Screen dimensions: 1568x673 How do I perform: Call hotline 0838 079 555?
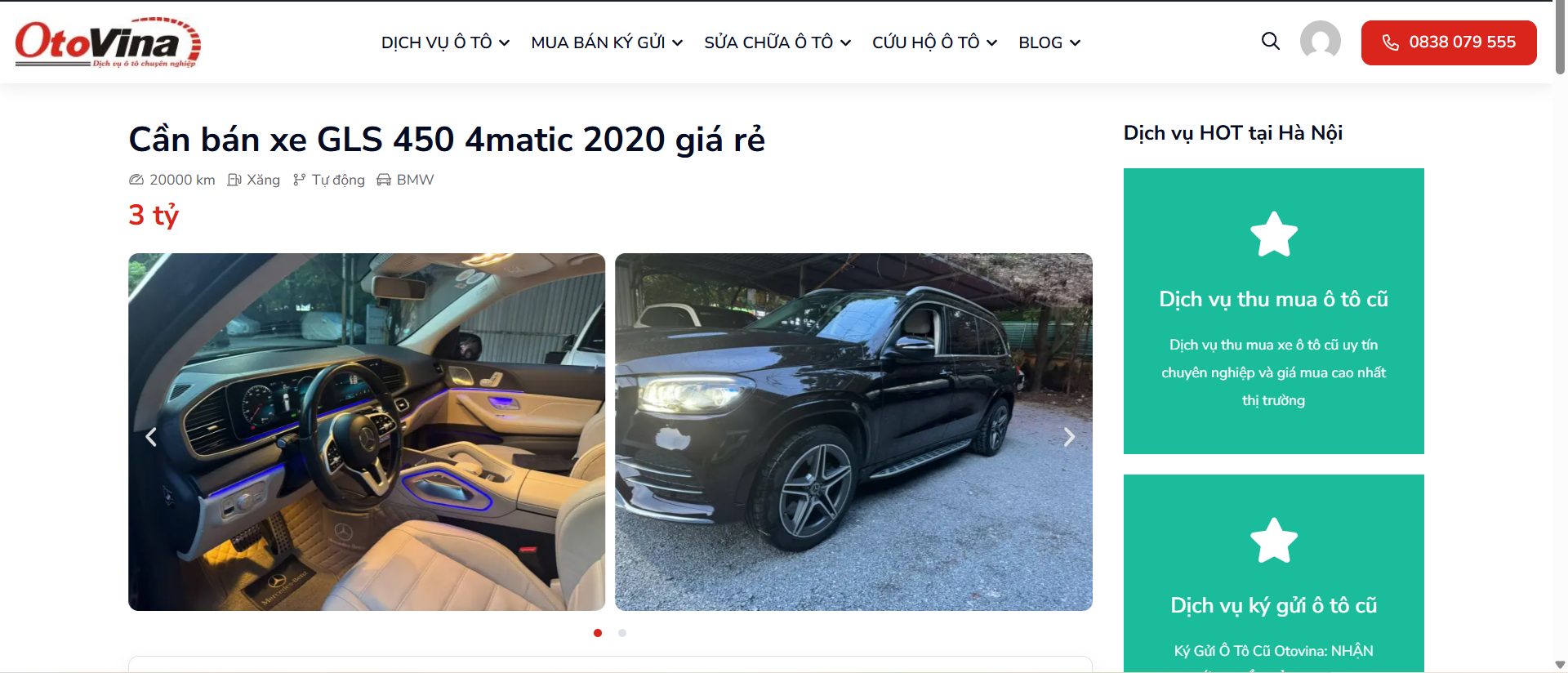[1448, 42]
